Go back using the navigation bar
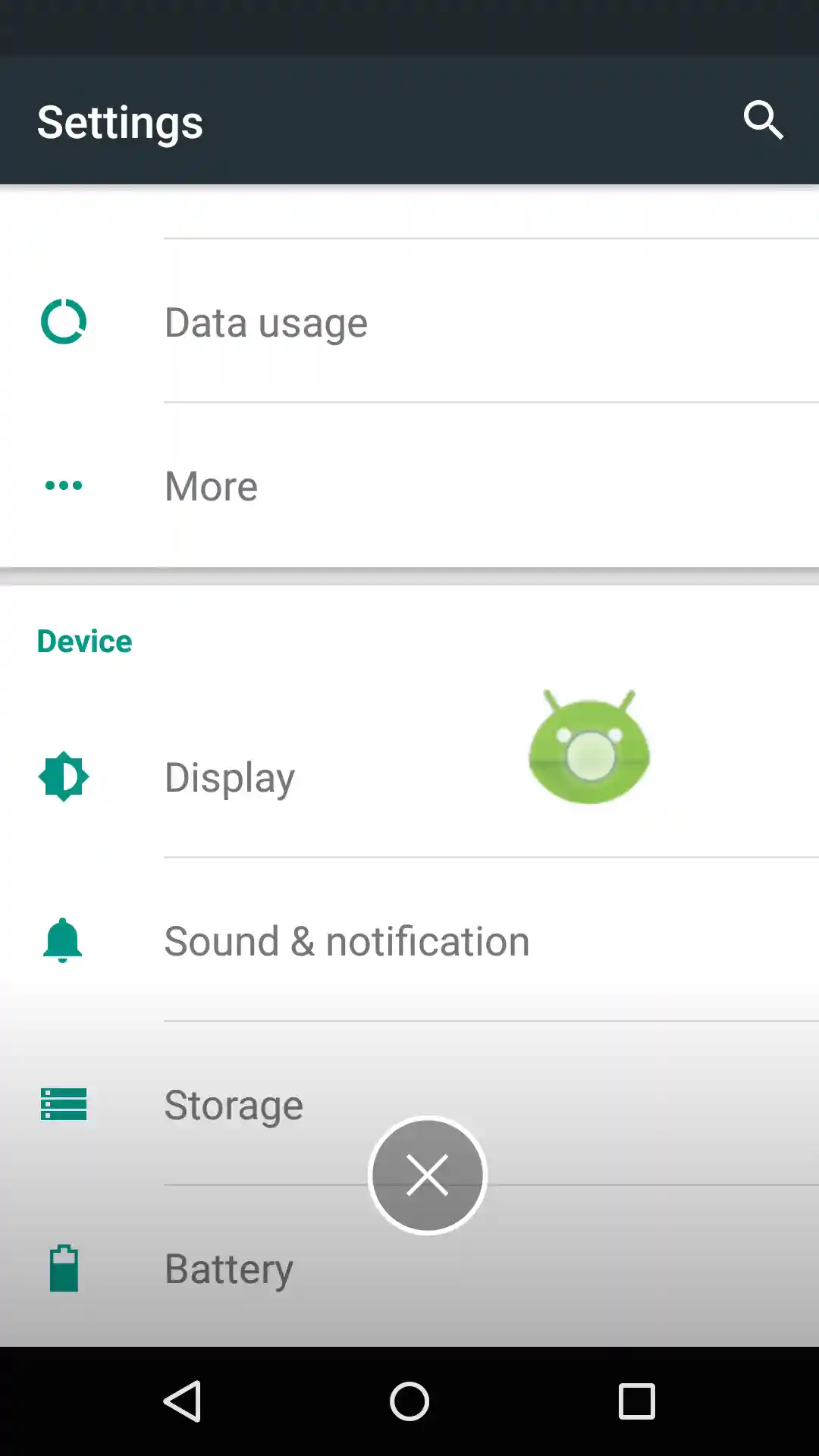Screen dimensions: 819x1456 pos(182,1401)
